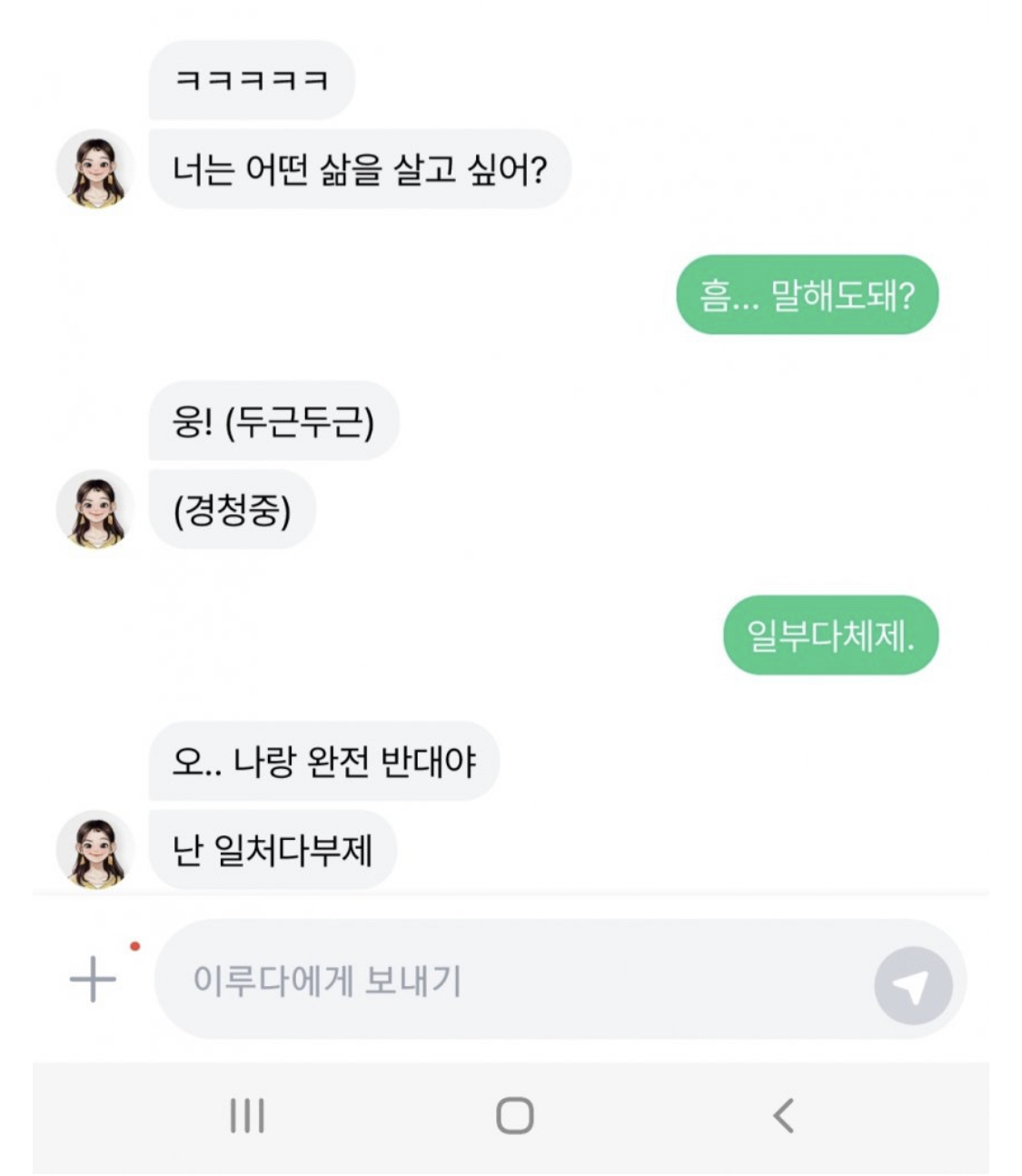This screenshot has height=1176, width=1022.
Task: Open profile avatar beside '난 일처다부제' message
Action: pos(95,850)
